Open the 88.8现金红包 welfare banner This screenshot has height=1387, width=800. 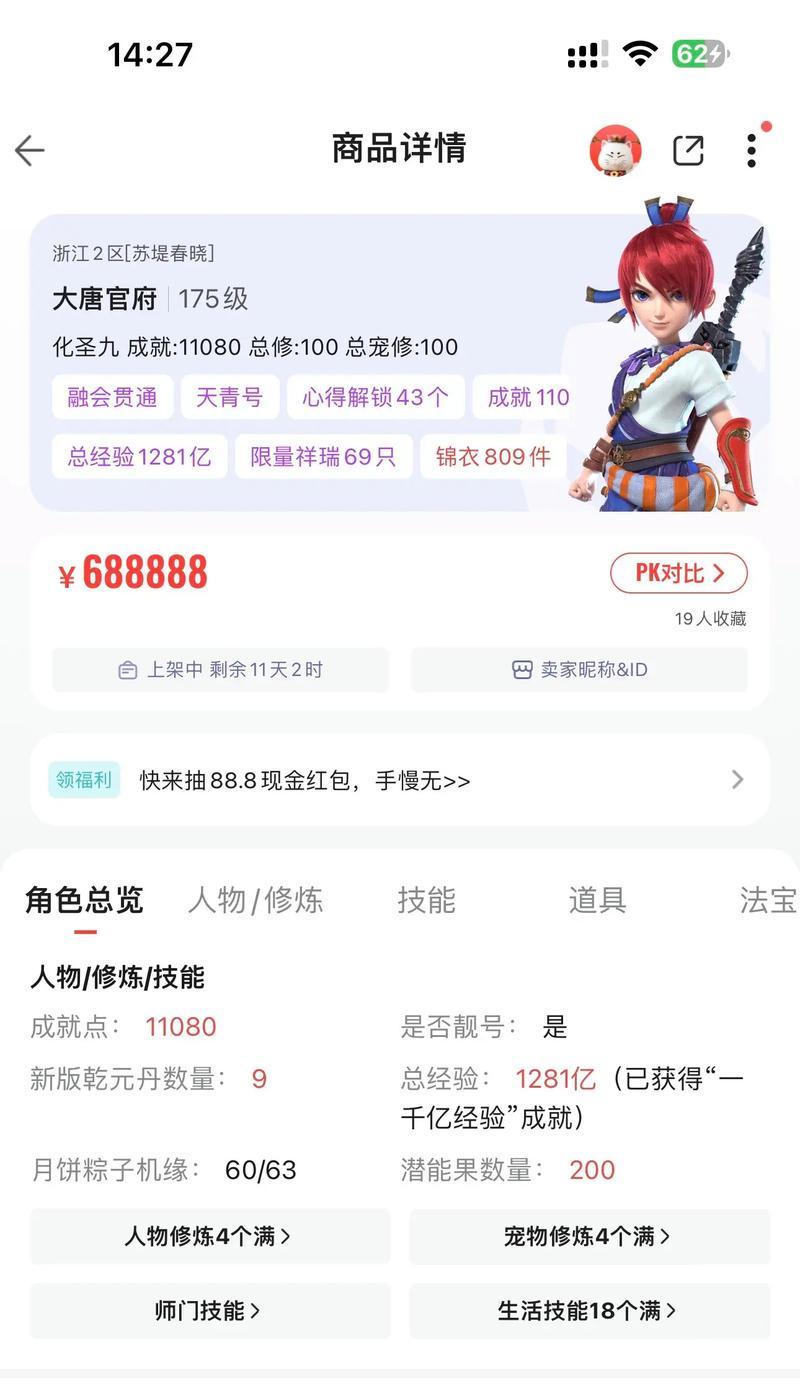(400, 780)
